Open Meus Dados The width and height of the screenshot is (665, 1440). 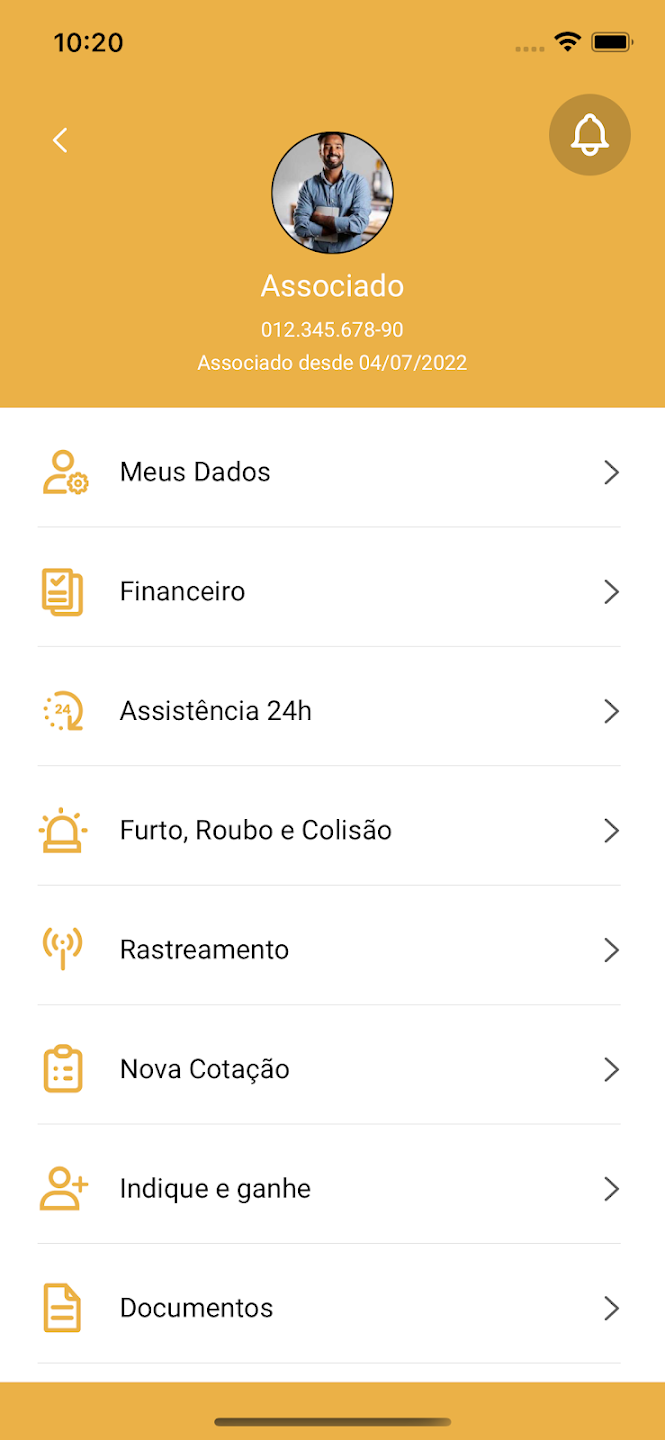tap(329, 472)
